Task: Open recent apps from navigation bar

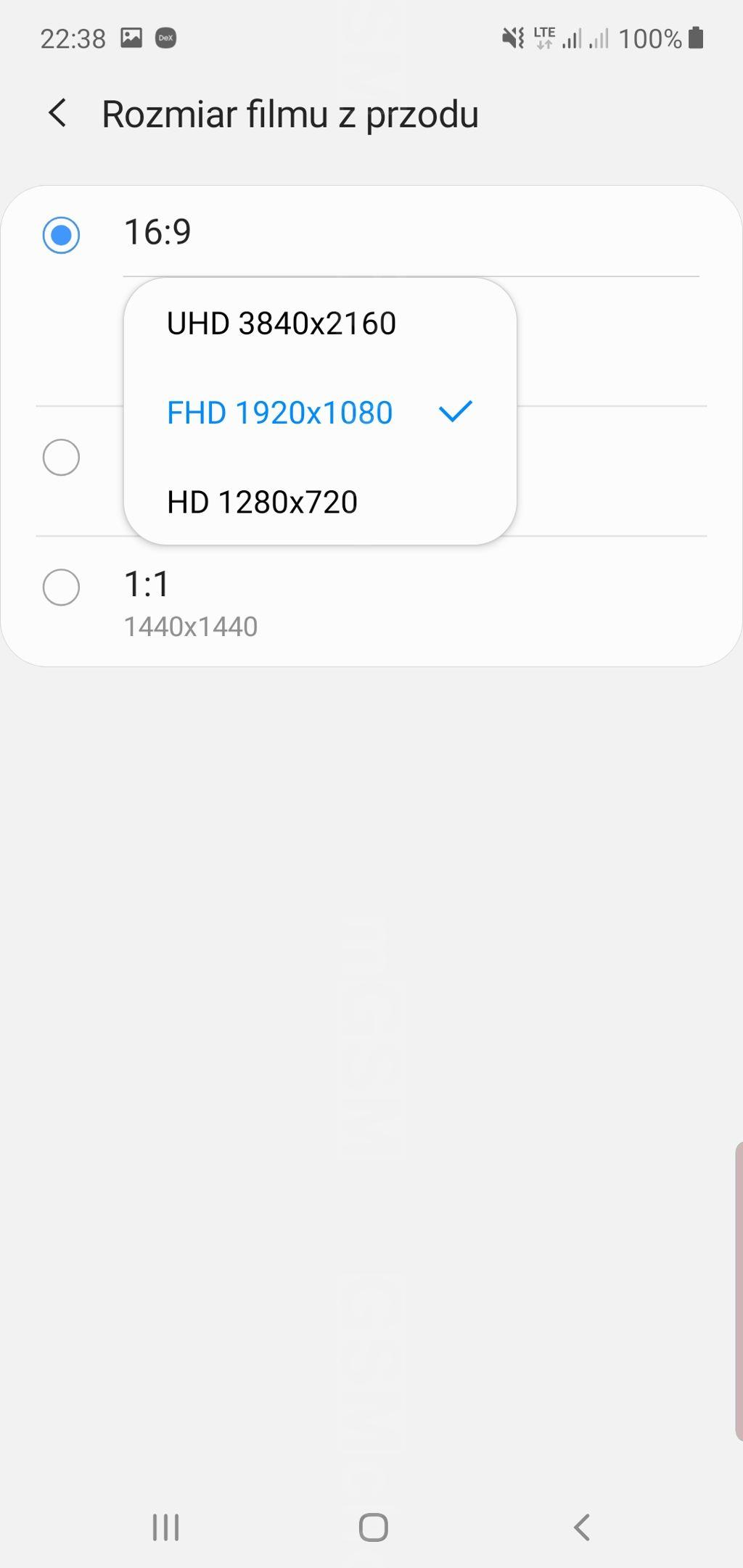Action: click(165, 1527)
